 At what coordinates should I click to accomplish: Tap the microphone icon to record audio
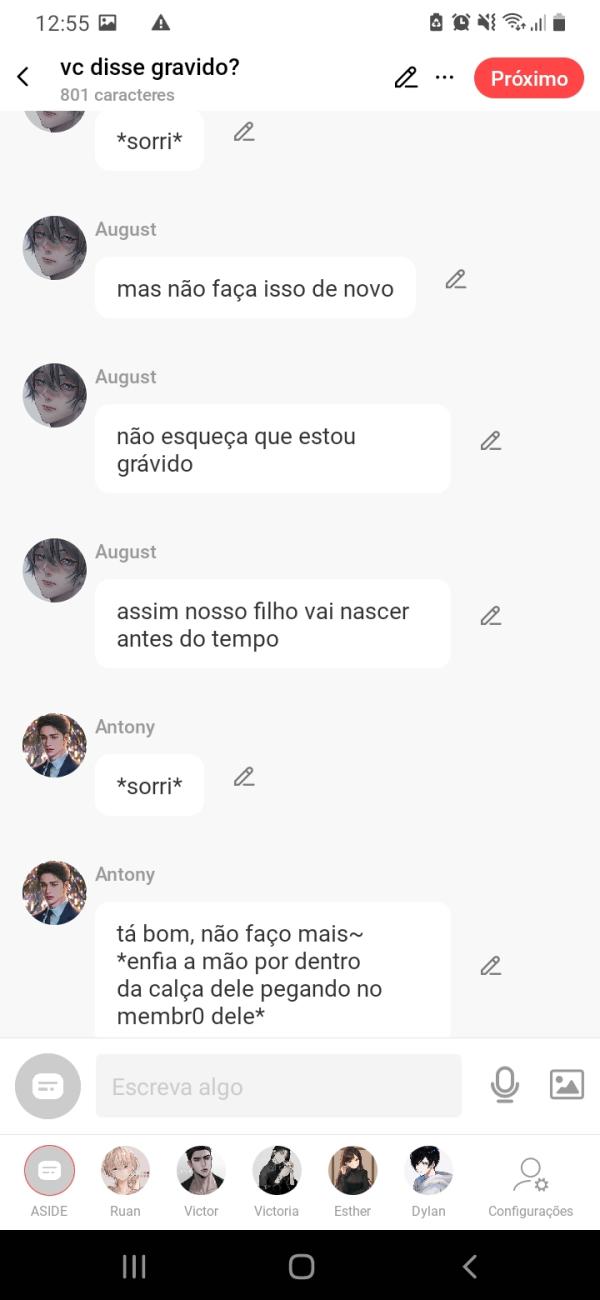[x=505, y=1085]
